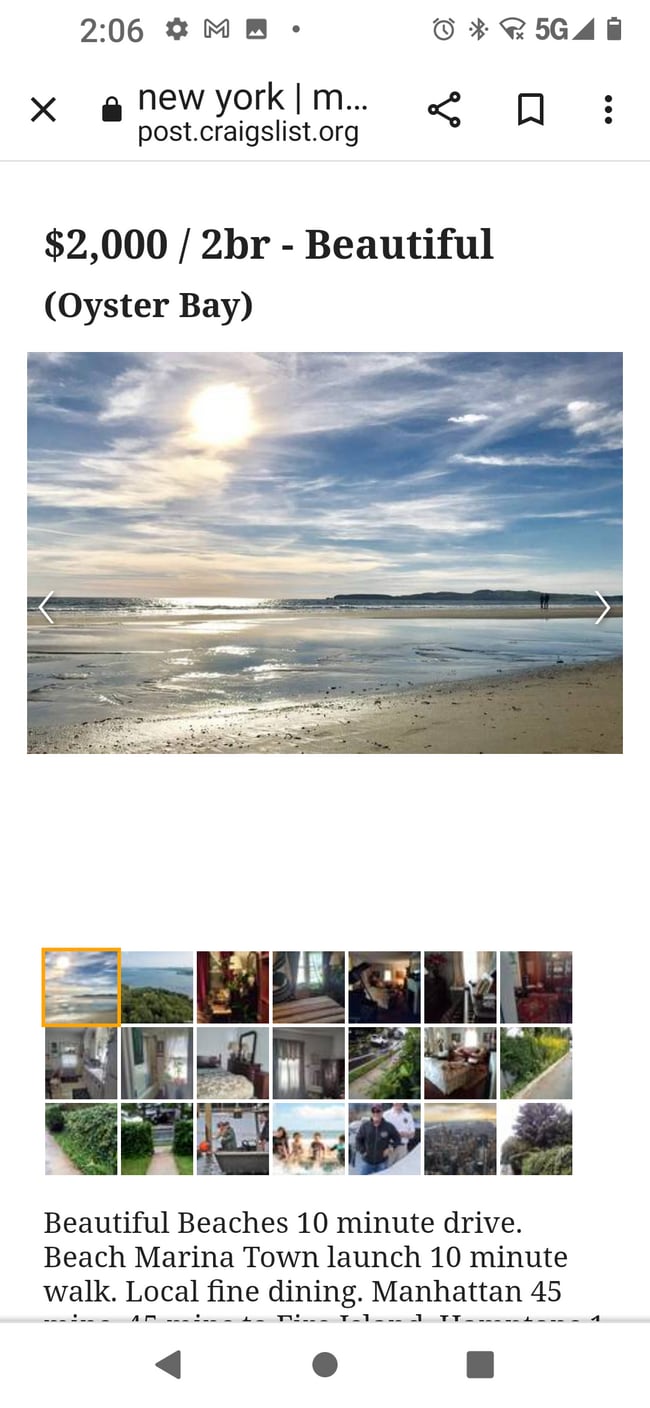Go to the Android home screen
This screenshot has height=1408, width=650.
(325, 1364)
